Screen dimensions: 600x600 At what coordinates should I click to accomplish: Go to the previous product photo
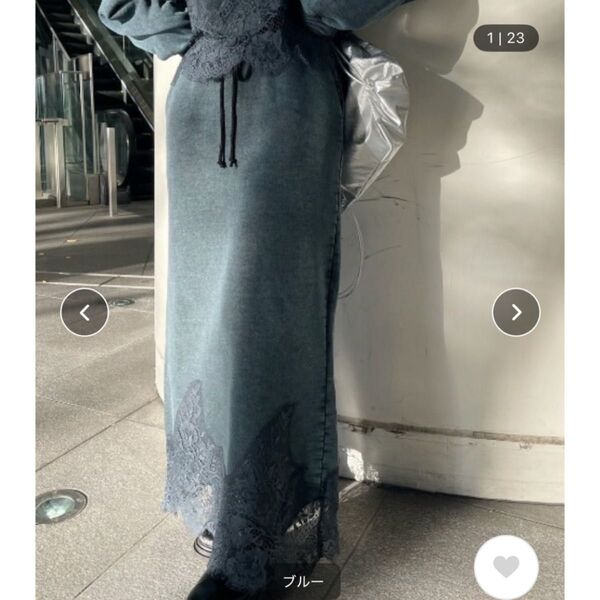(x=84, y=312)
